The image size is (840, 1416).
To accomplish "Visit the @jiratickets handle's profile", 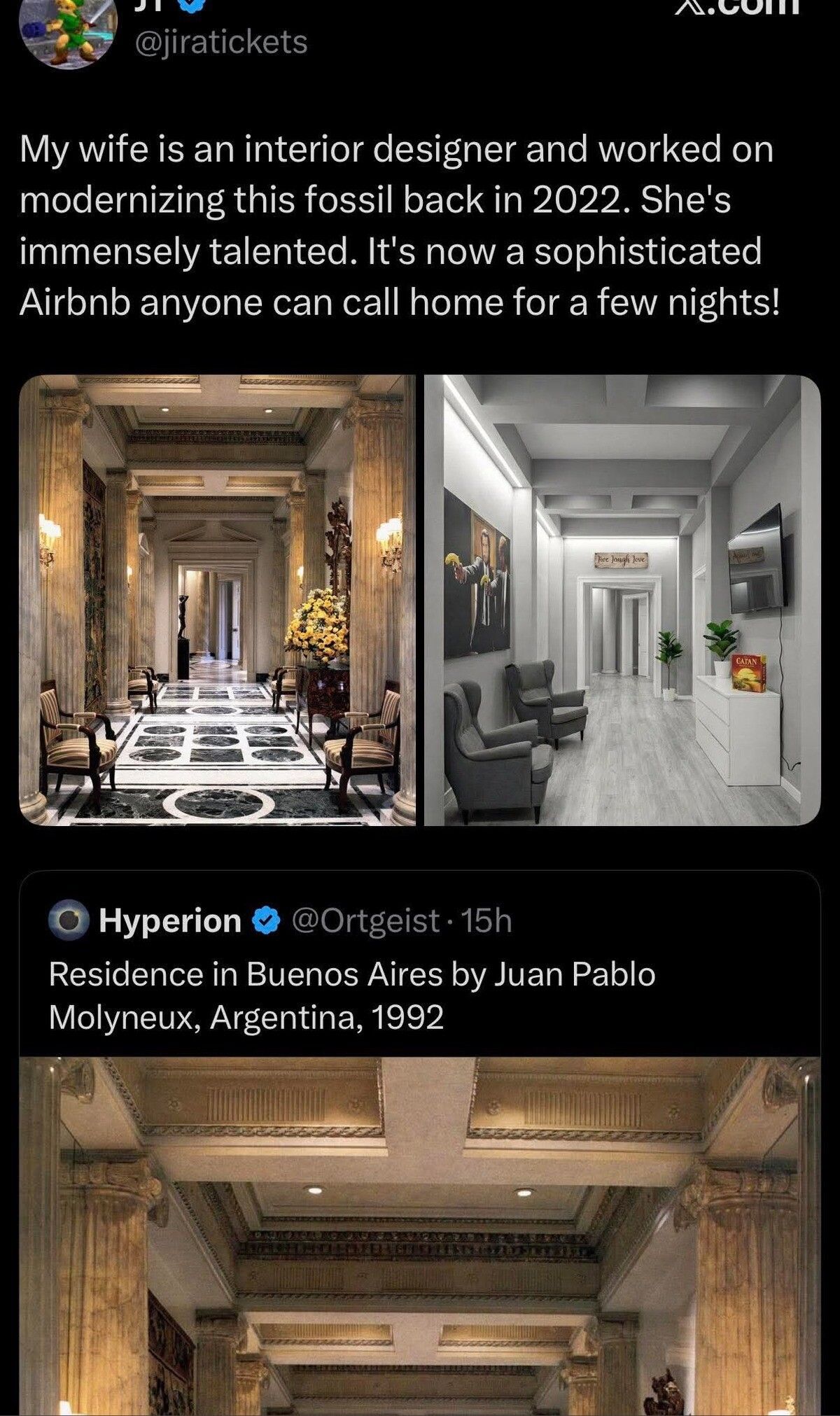I will [x=219, y=43].
